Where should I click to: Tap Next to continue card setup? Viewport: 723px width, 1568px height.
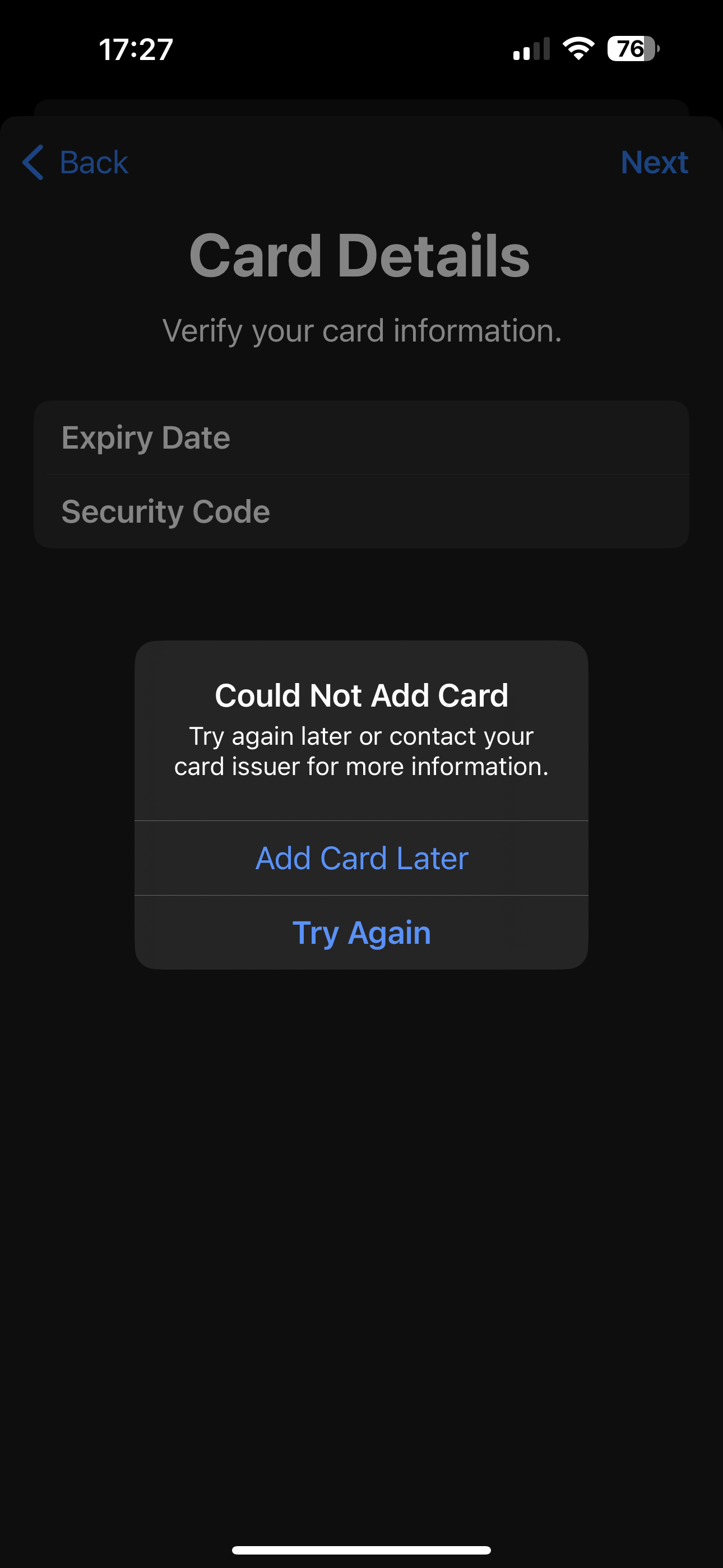654,163
